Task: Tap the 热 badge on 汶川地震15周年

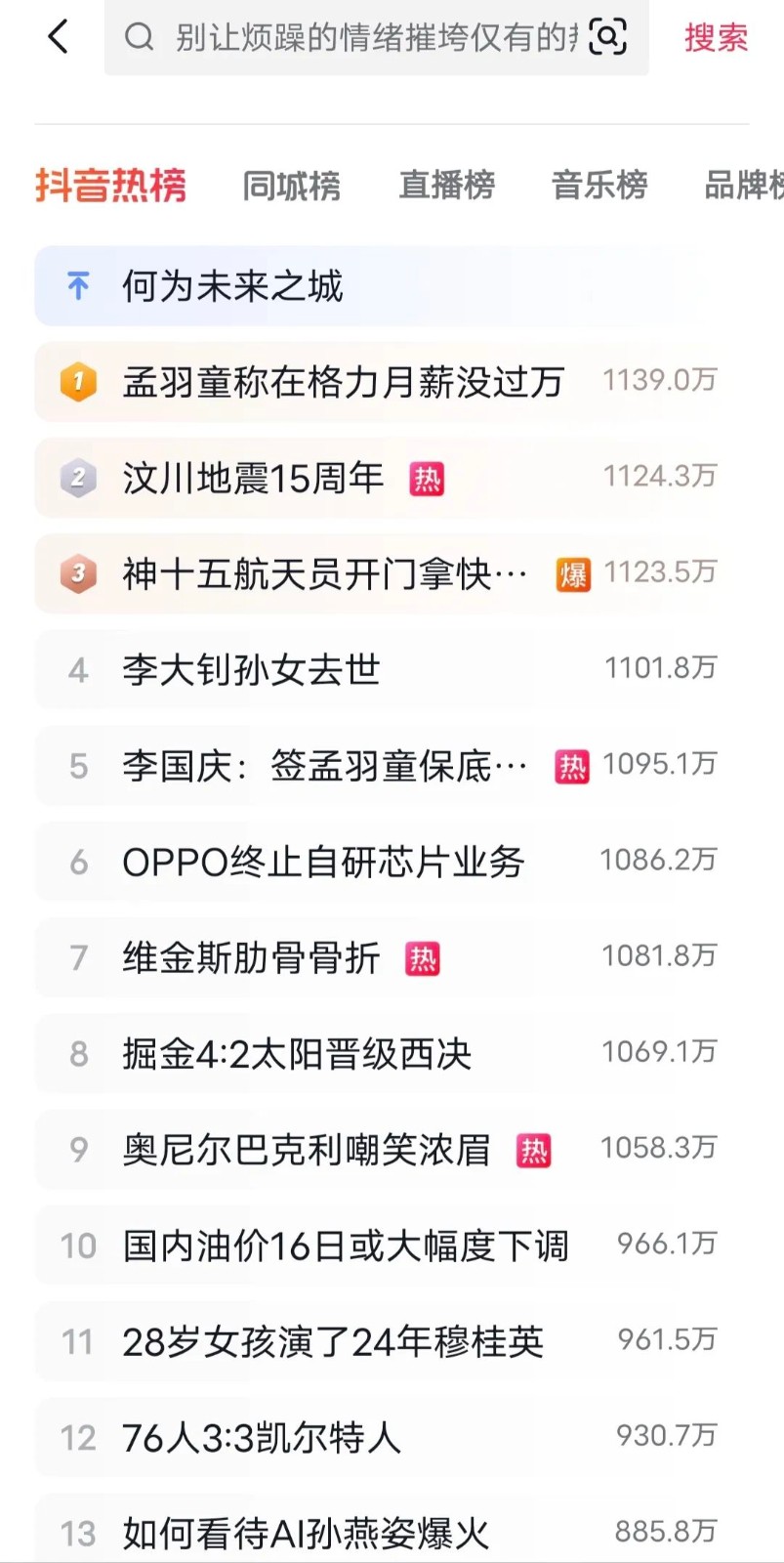Action: (427, 480)
